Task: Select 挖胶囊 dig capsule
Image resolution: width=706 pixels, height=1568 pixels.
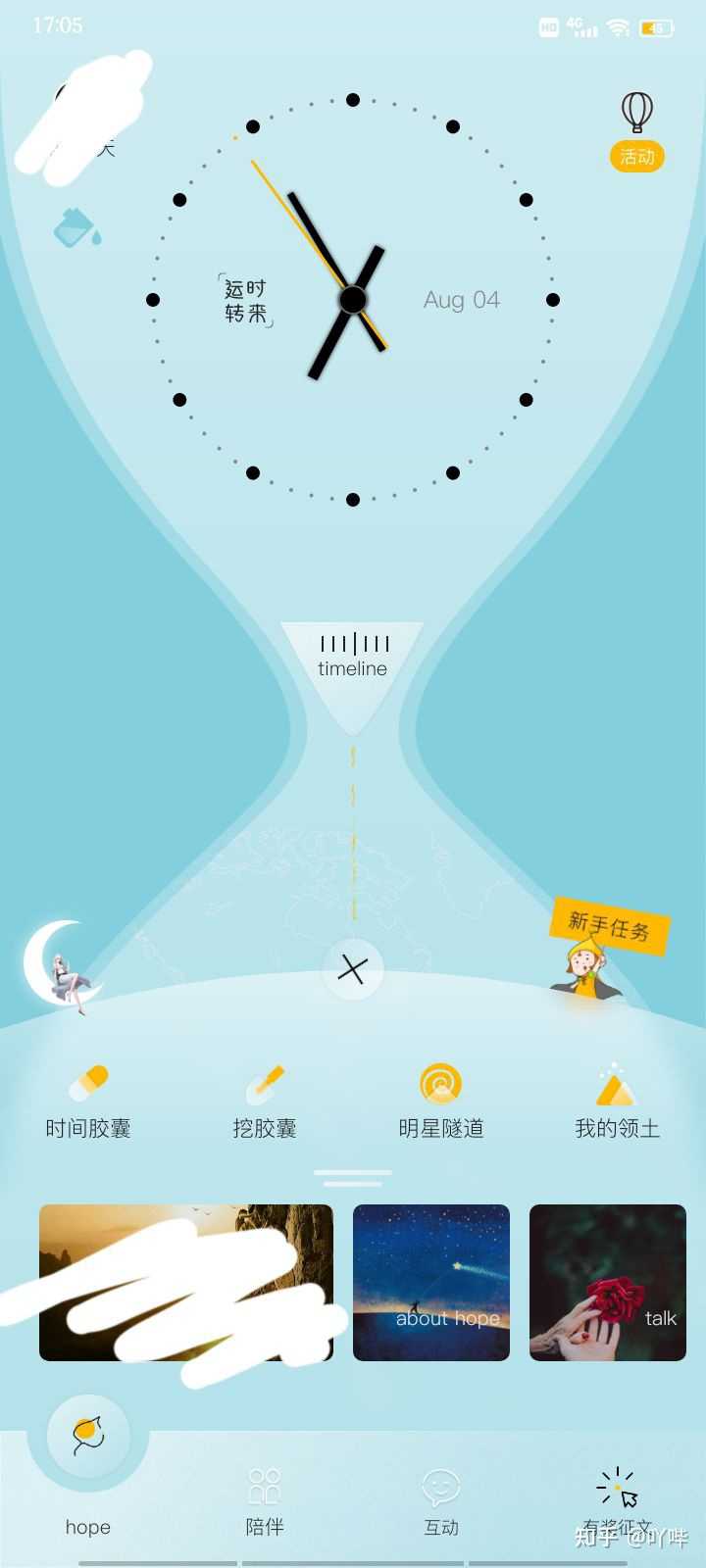Action: point(265,1102)
